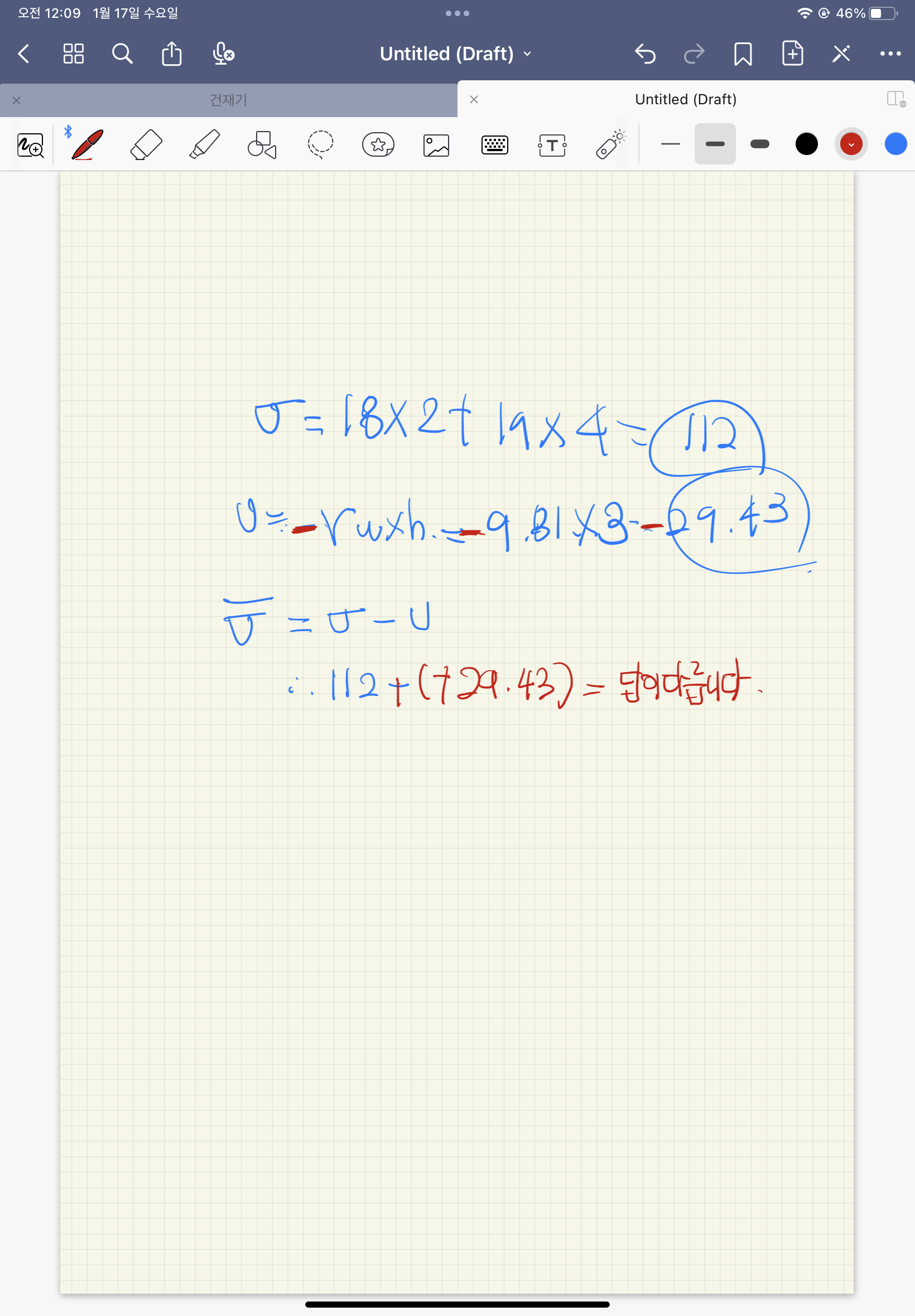Select the highlighter tool
915x1316 pixels.
205,144
